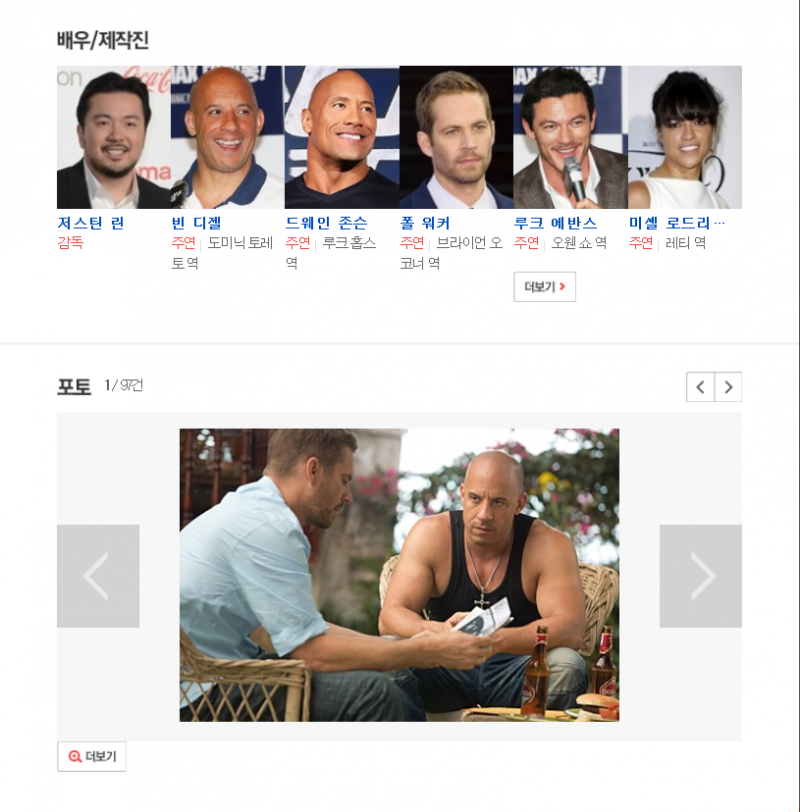Go to previous photo with small header arrow
Screen dimensions: 800x812
tap(700, 387)
